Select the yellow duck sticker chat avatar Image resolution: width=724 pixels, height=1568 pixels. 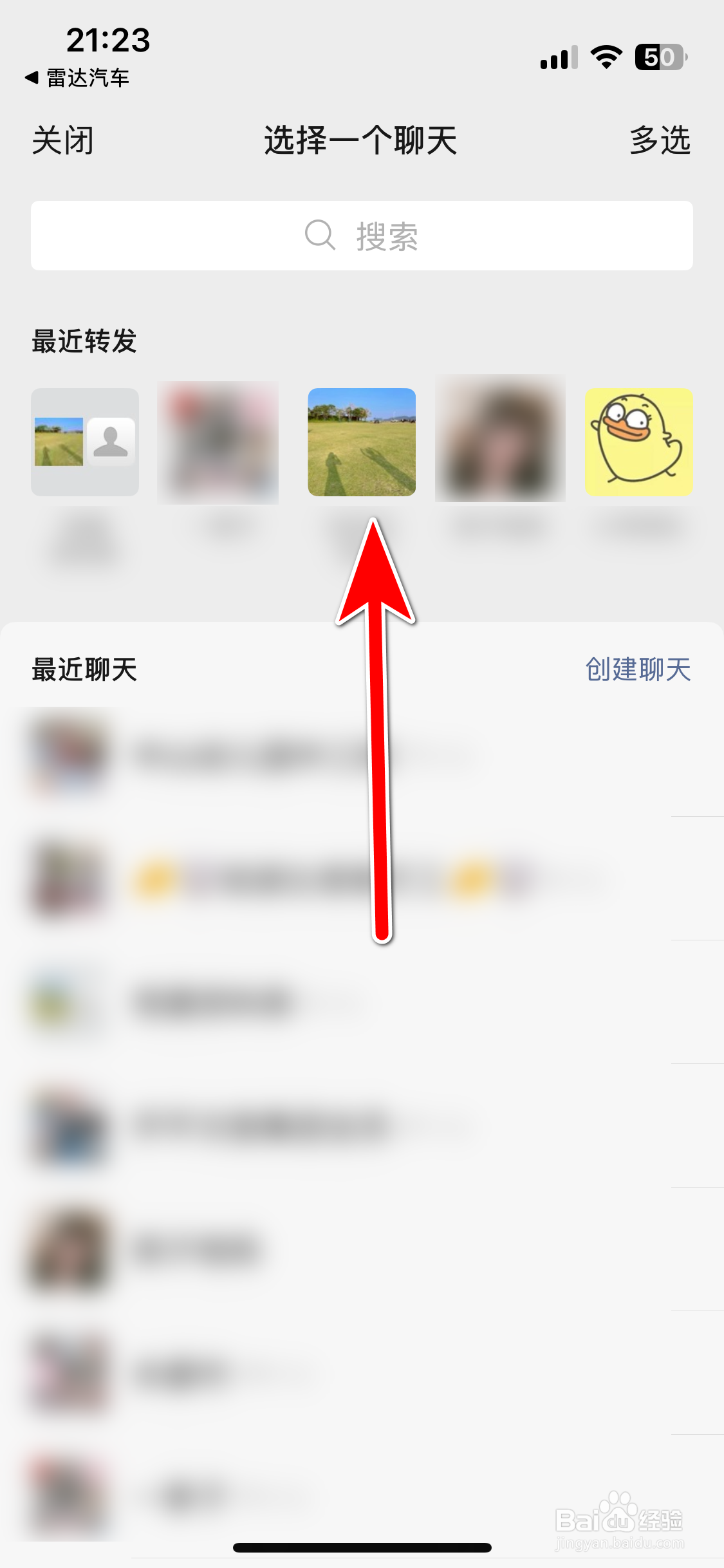639,442
